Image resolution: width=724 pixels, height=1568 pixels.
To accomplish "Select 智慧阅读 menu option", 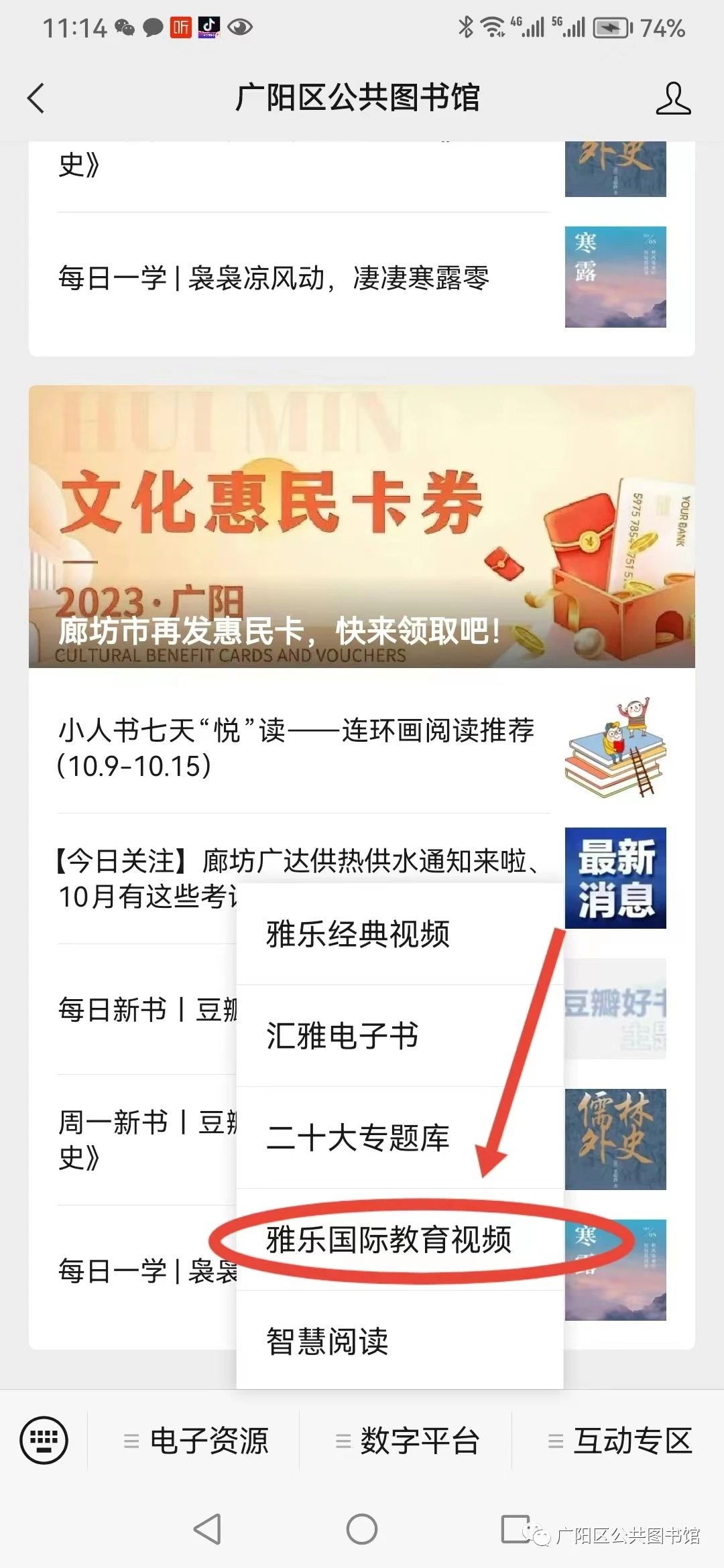I will (x=327, y=1342).
